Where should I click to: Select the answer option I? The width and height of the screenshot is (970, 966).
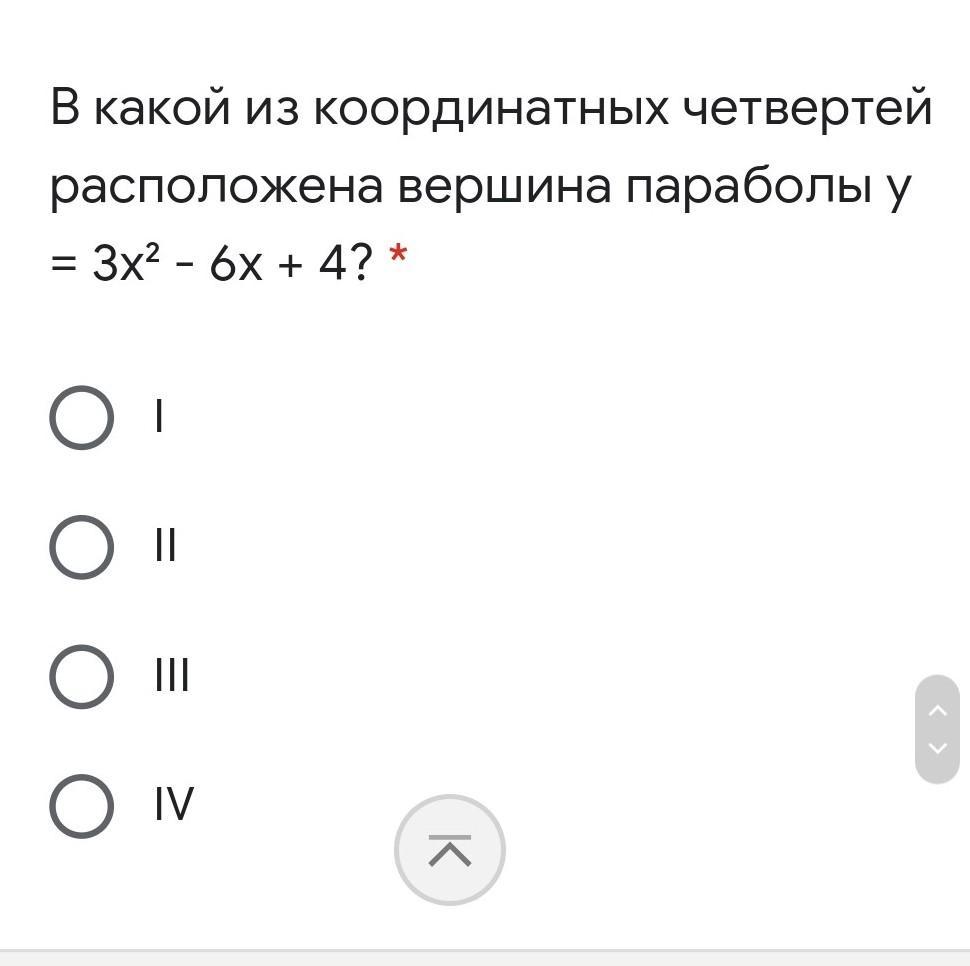tap(82, 417)
